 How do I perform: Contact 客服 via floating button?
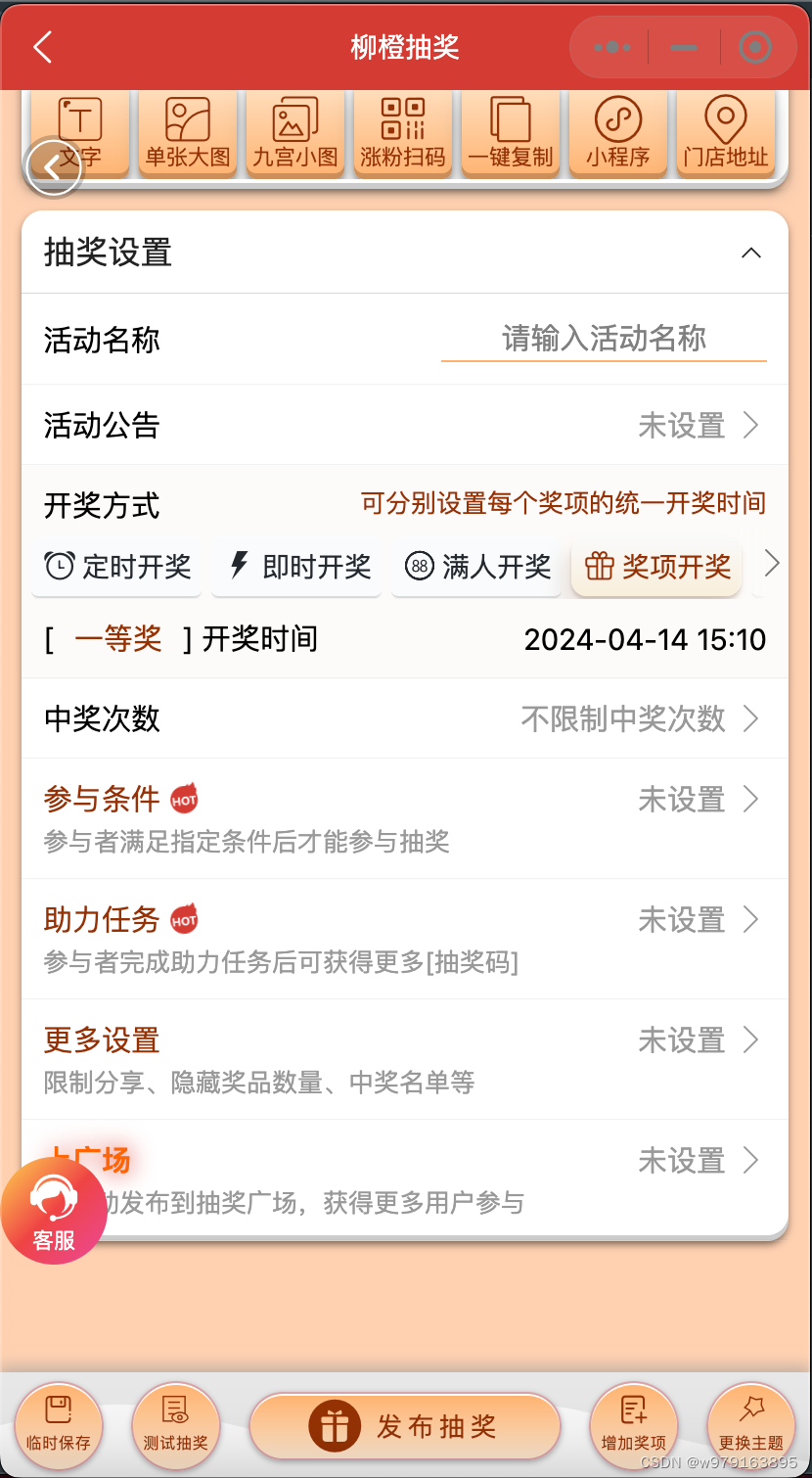(54, 1211)
